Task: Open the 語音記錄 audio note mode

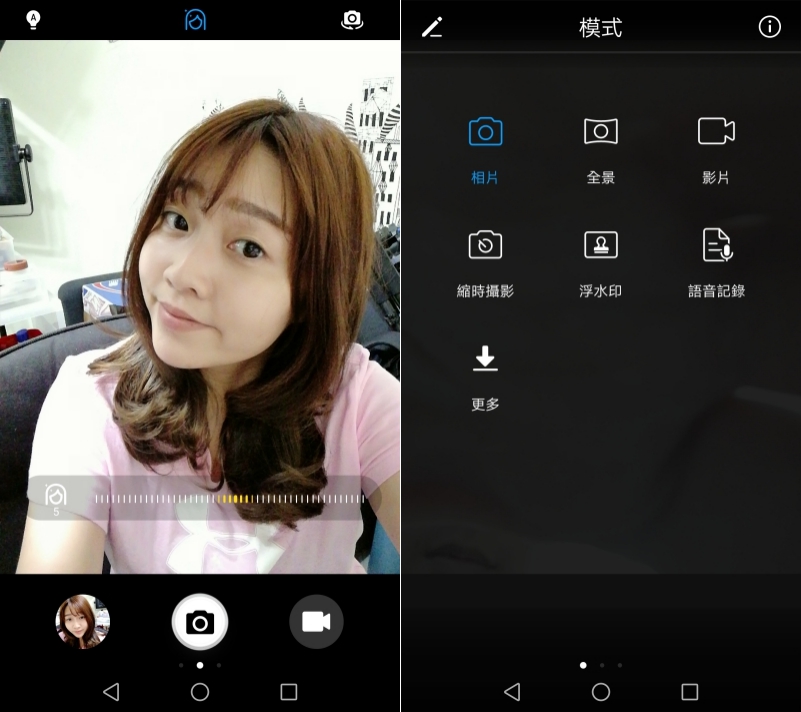Action: coord(716,262)
